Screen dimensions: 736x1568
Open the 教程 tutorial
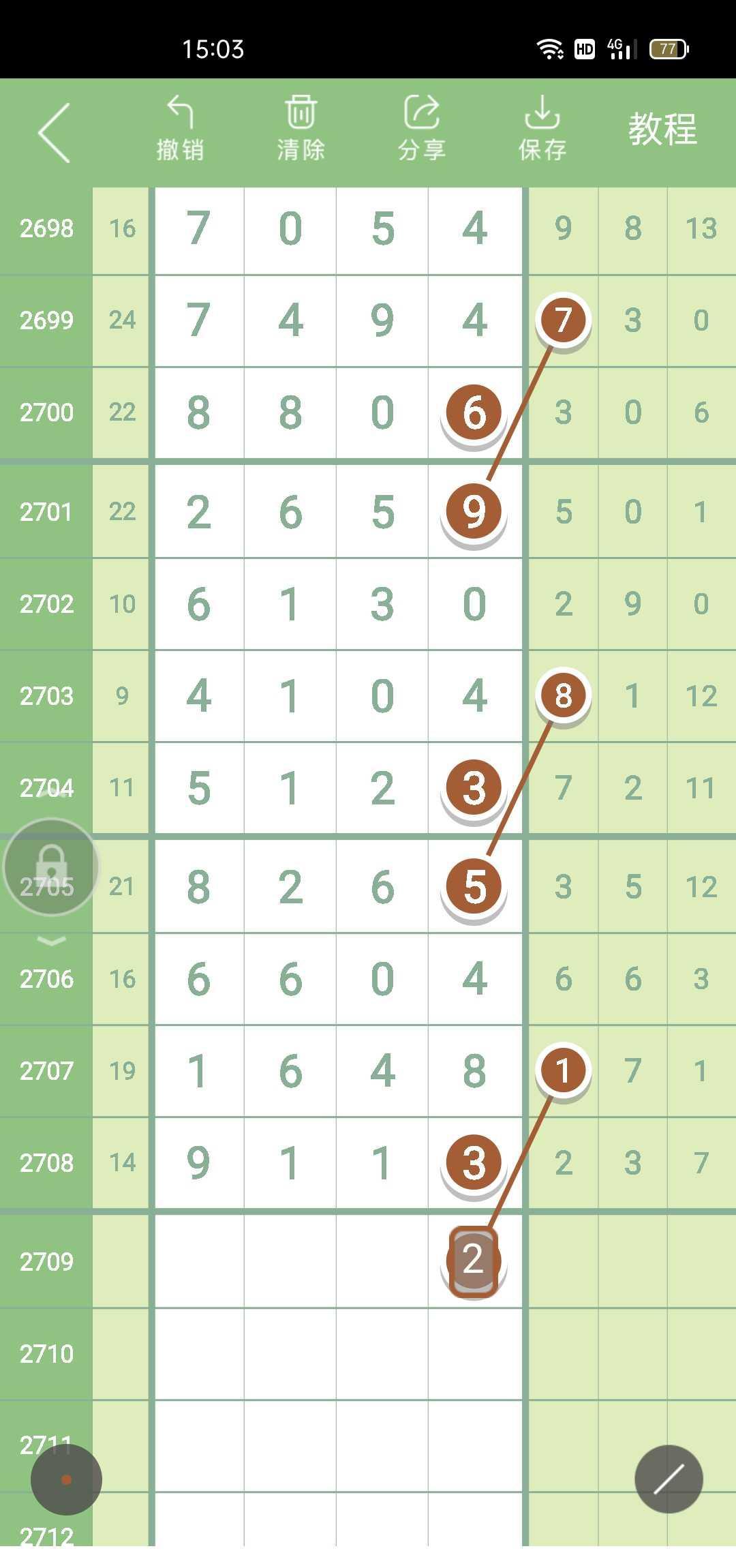[662, 130]
